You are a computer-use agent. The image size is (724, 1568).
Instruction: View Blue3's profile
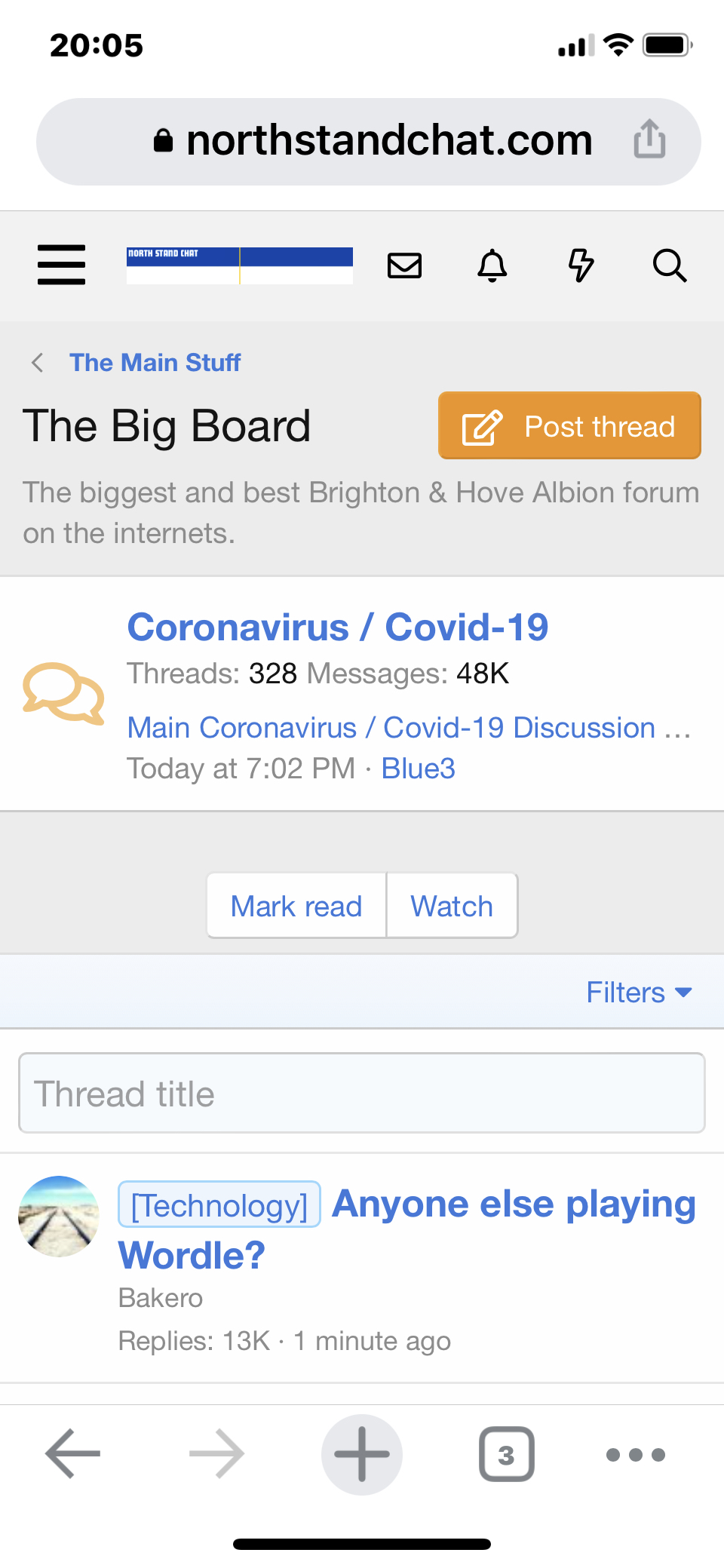pyautogui.click(x=418, y=769)
